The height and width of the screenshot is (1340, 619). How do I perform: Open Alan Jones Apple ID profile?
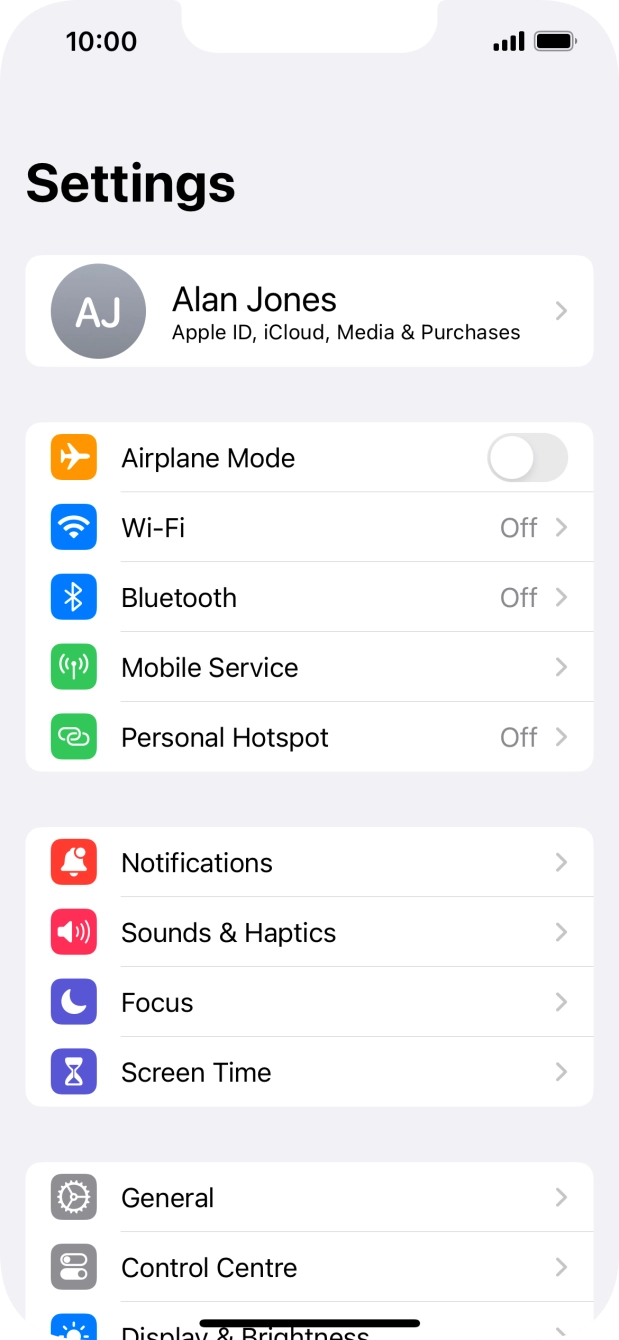[x=309, y=312]
